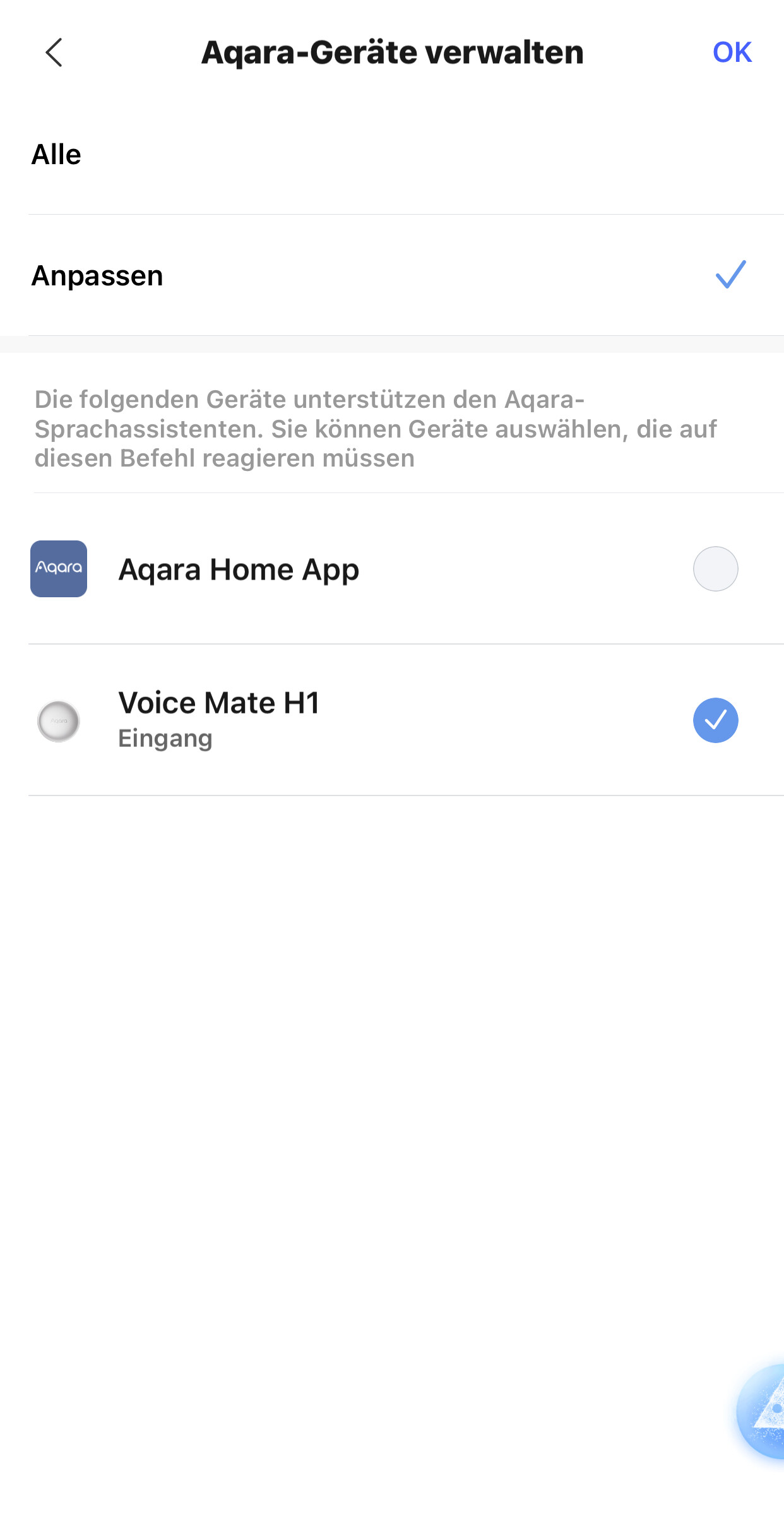Select the Alle option
Screen dimensions: 784x1519
click(392, 155)
